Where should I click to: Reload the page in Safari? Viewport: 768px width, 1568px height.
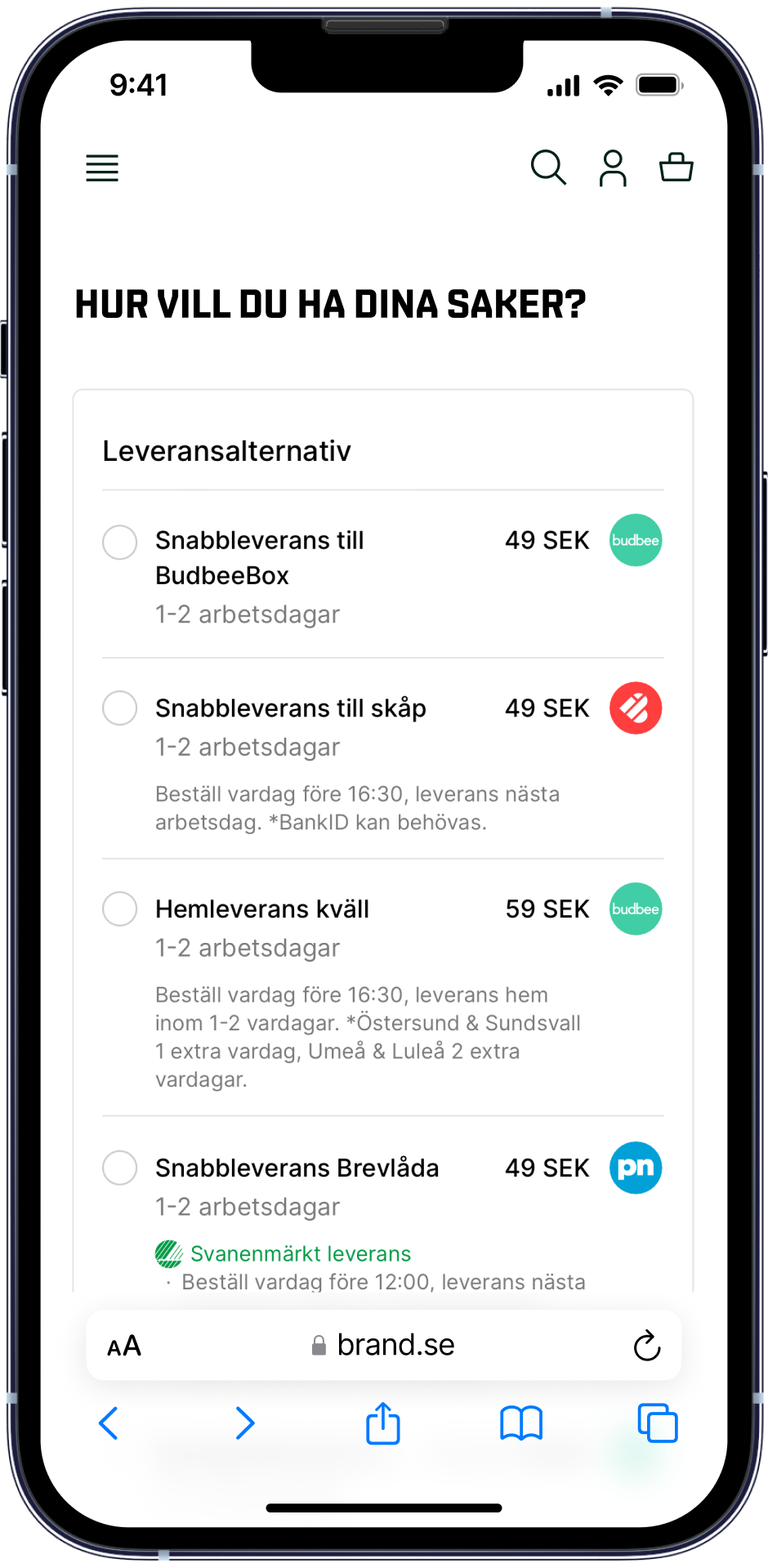(x=647, y=1346)
